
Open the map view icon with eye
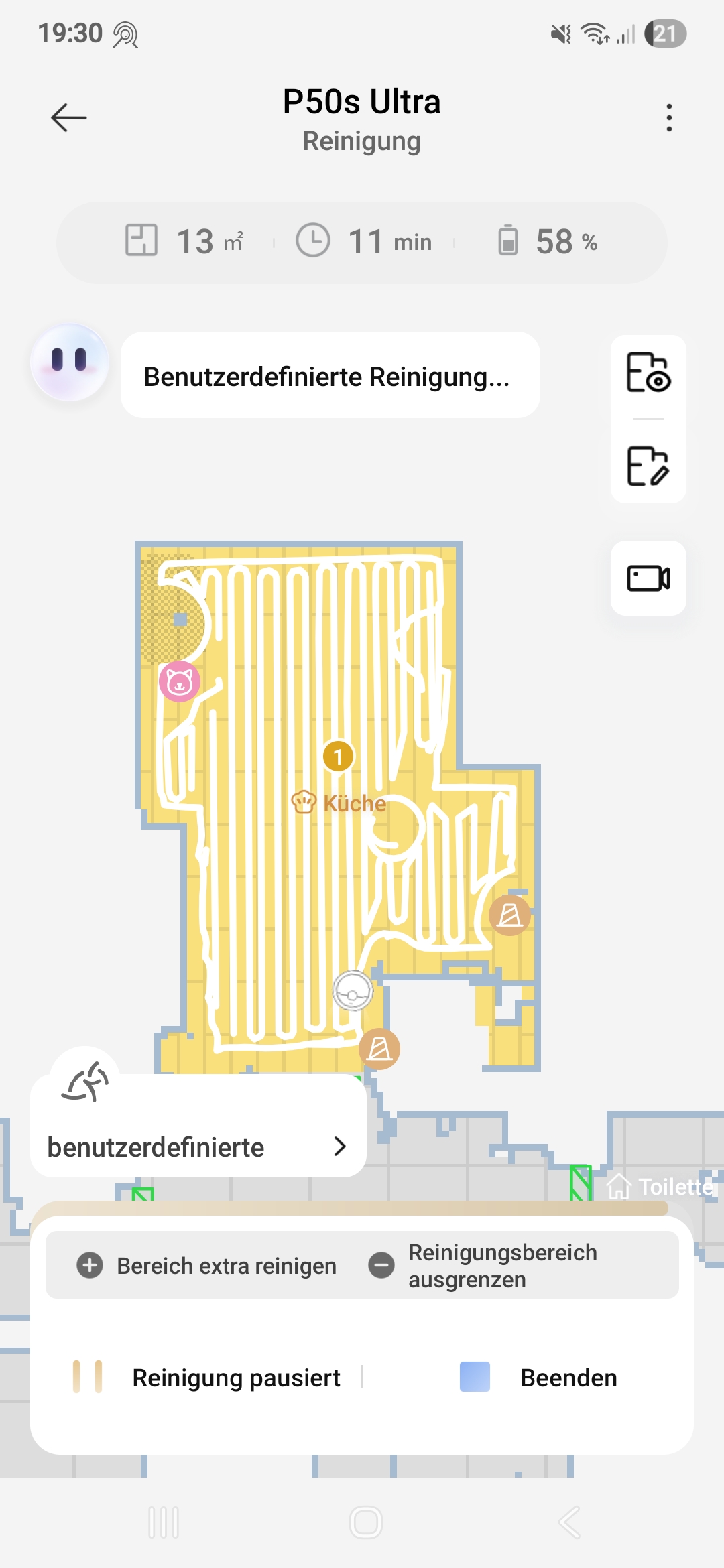[x=648, y=373]
